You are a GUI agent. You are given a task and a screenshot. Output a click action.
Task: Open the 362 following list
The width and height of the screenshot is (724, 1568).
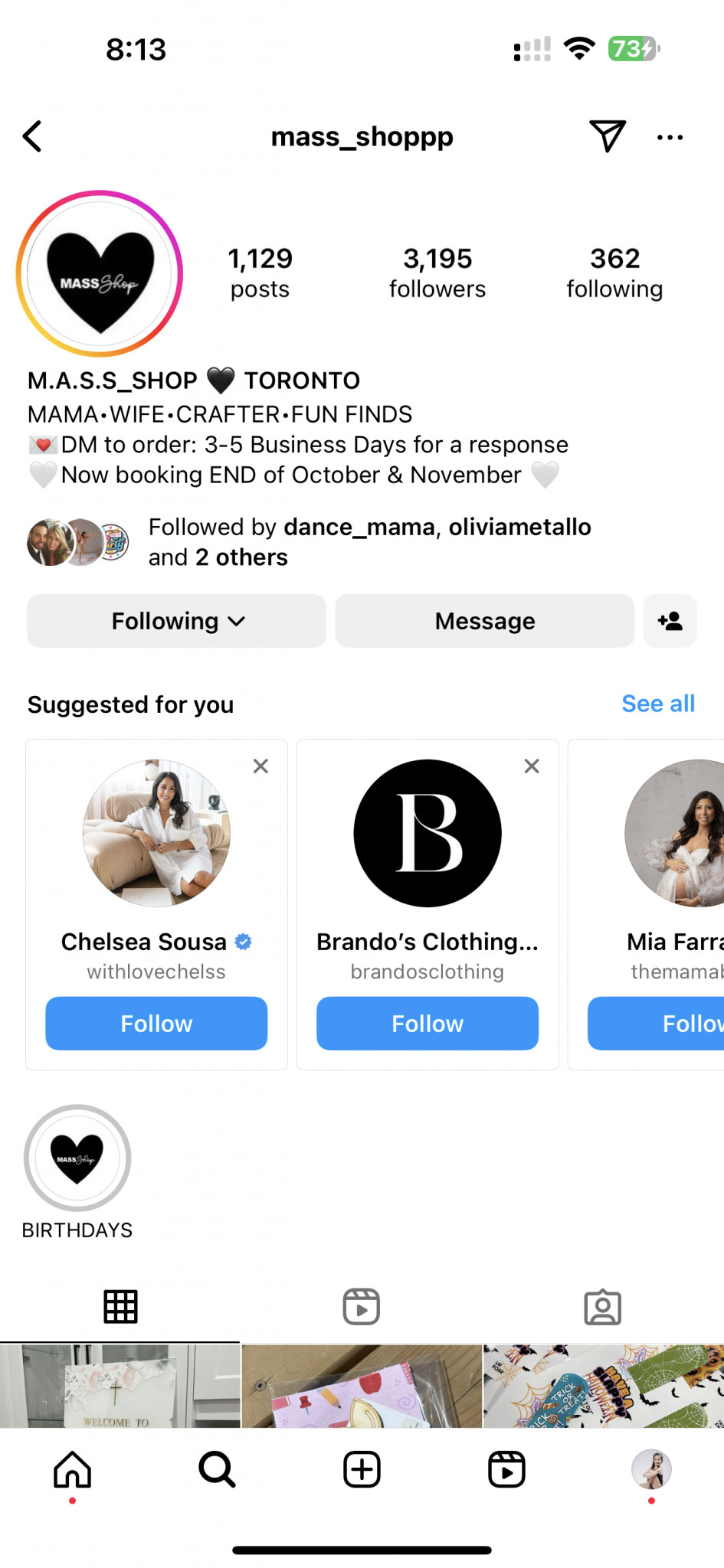614,273
